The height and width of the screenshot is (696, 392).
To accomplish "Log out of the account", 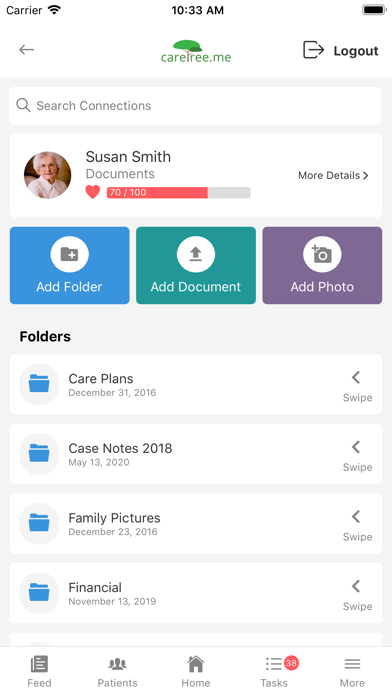I will point(341,50).
